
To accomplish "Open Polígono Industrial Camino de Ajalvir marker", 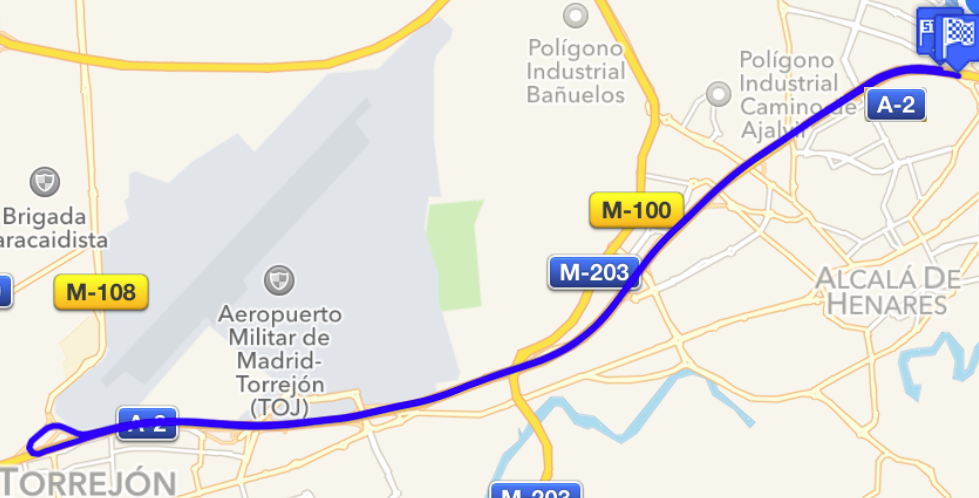I will click(x=718, y=94).
